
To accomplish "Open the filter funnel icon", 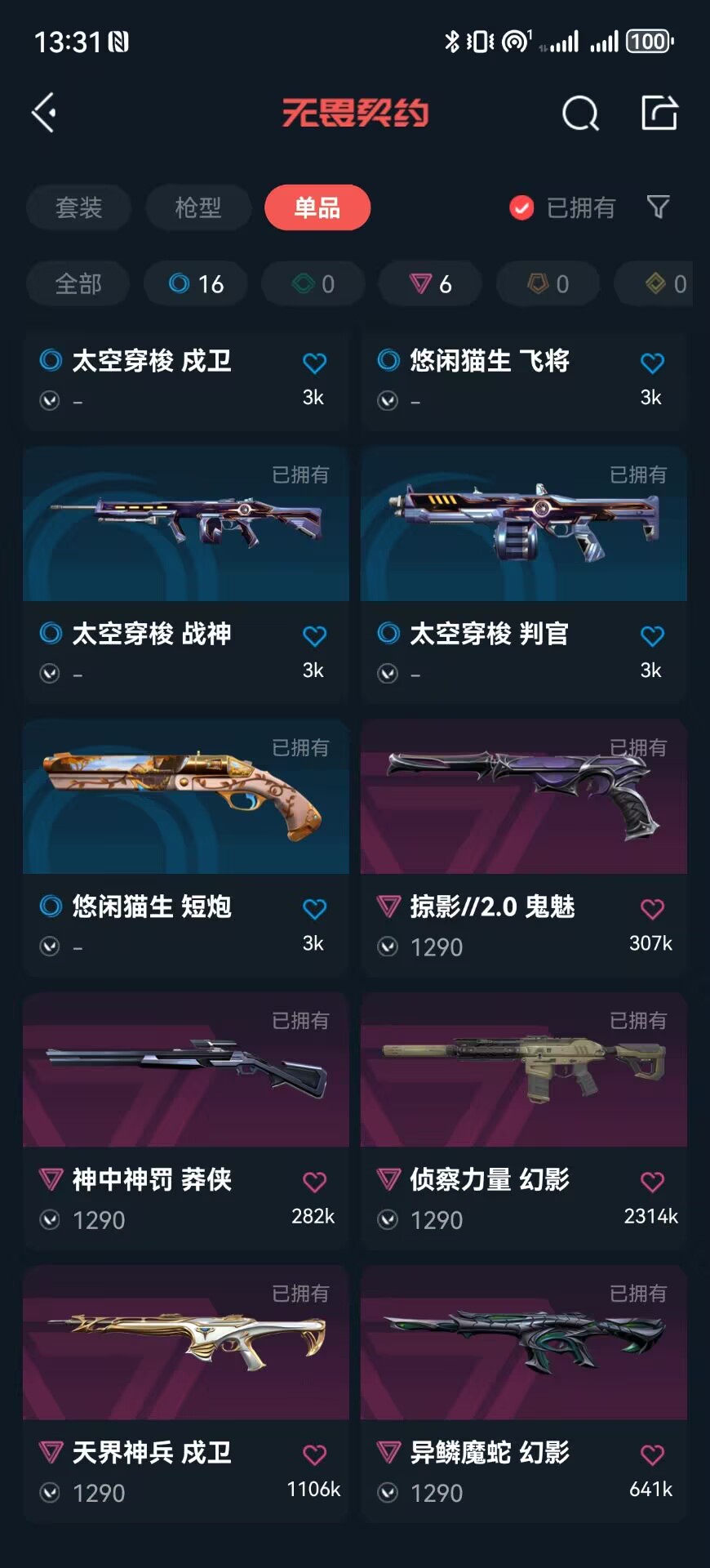I will point(659,207).
